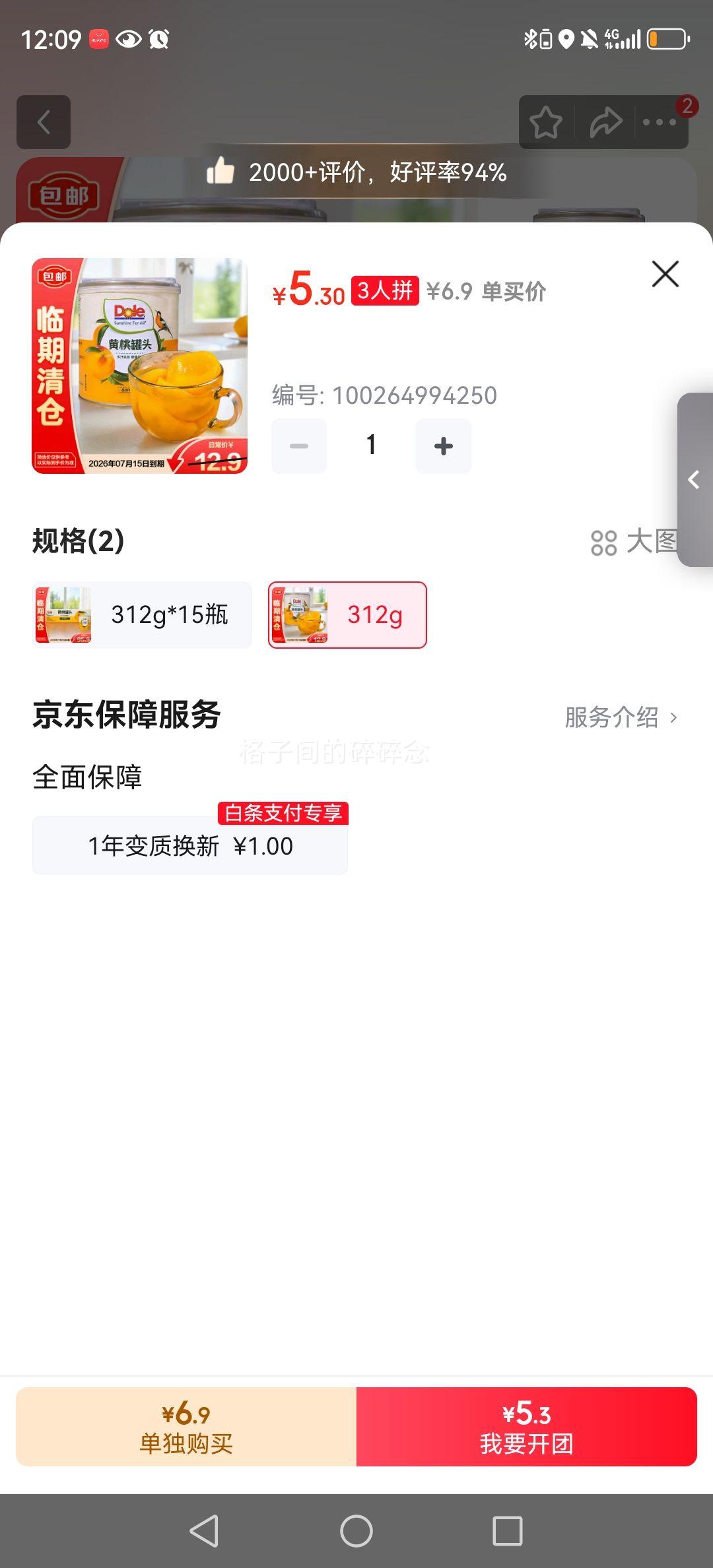Tap the 京东保障服务 section header
713x1568 pixels.
click(x=128, y=714)
